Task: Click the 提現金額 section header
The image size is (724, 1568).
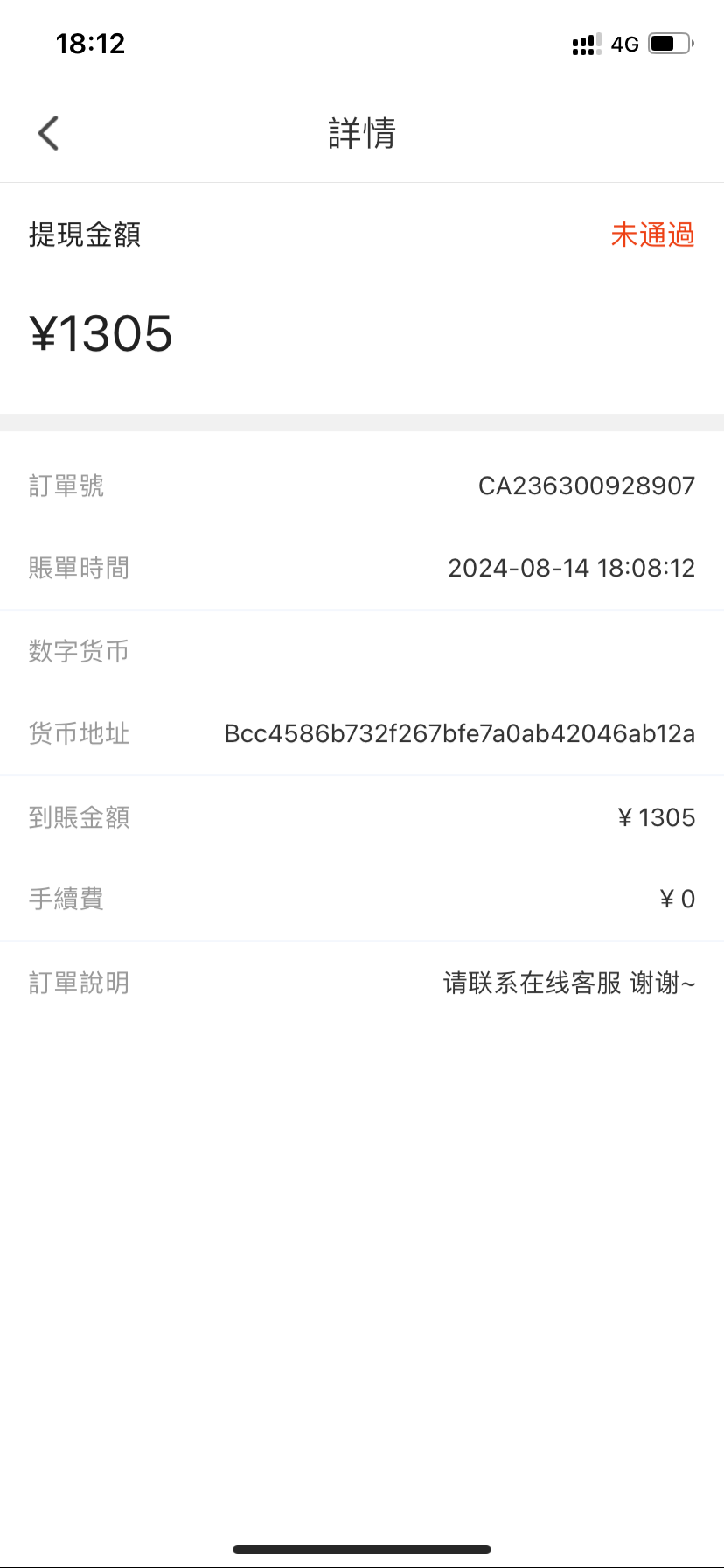Action: coord(83,234)
